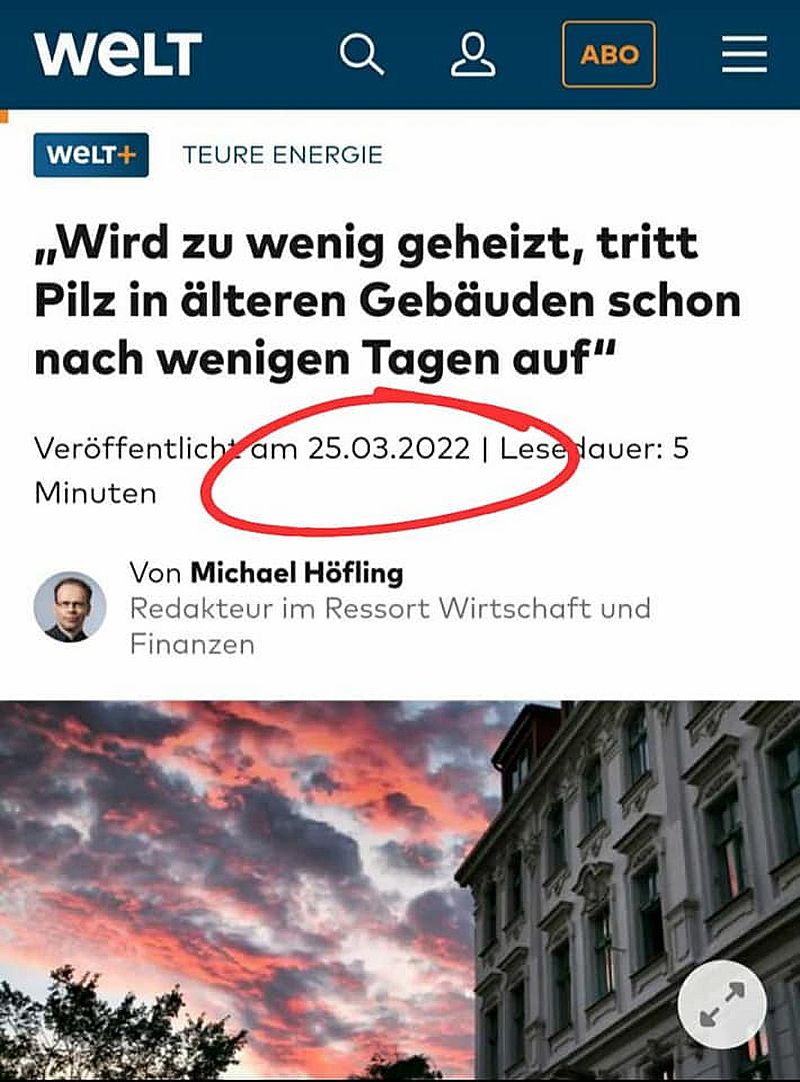Open the hamburger menu
800x1082 pixels.
click(744, 54)
